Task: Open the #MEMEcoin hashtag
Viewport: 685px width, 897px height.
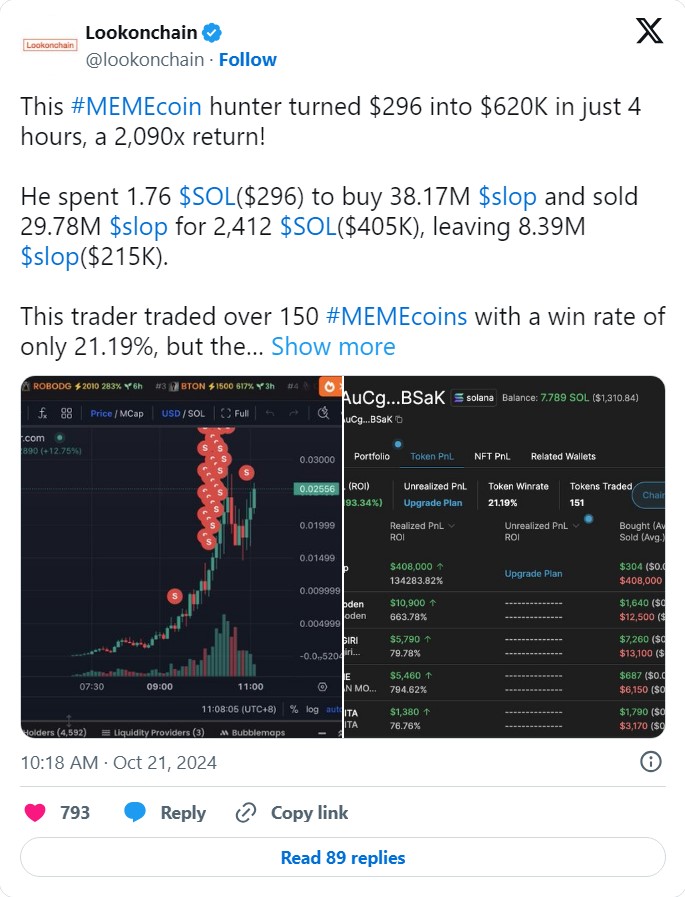Action: click(120, 107)
